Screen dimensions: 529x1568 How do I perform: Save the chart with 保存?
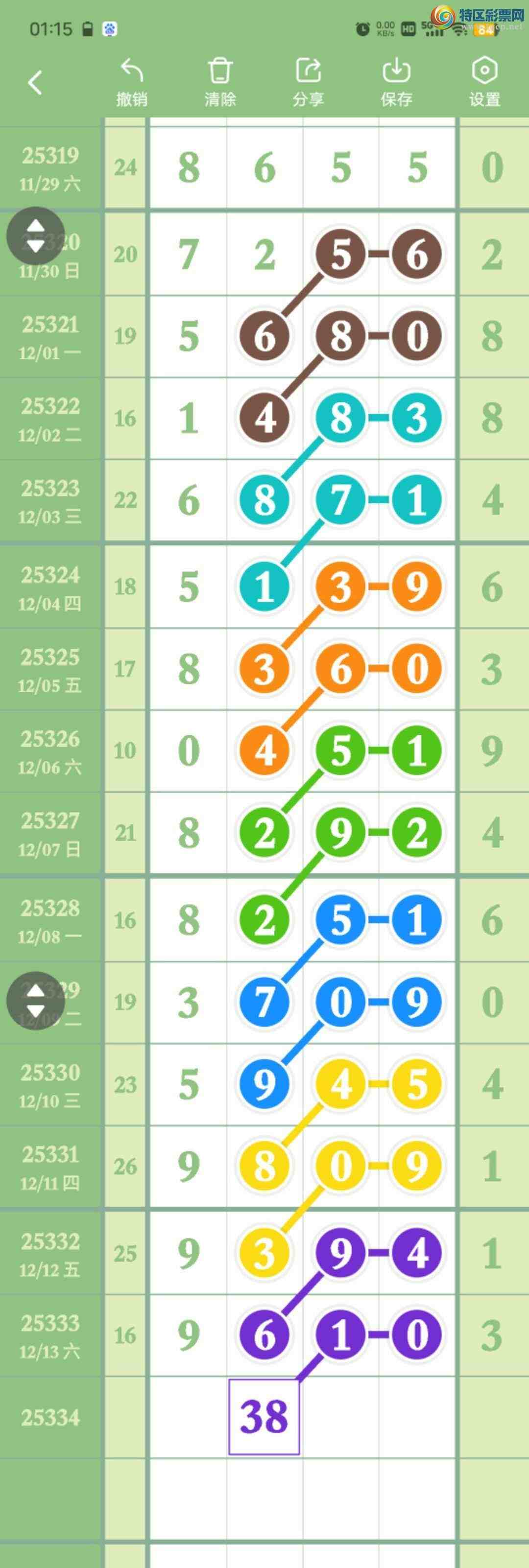pyautogui.click(x=396, y=82)
